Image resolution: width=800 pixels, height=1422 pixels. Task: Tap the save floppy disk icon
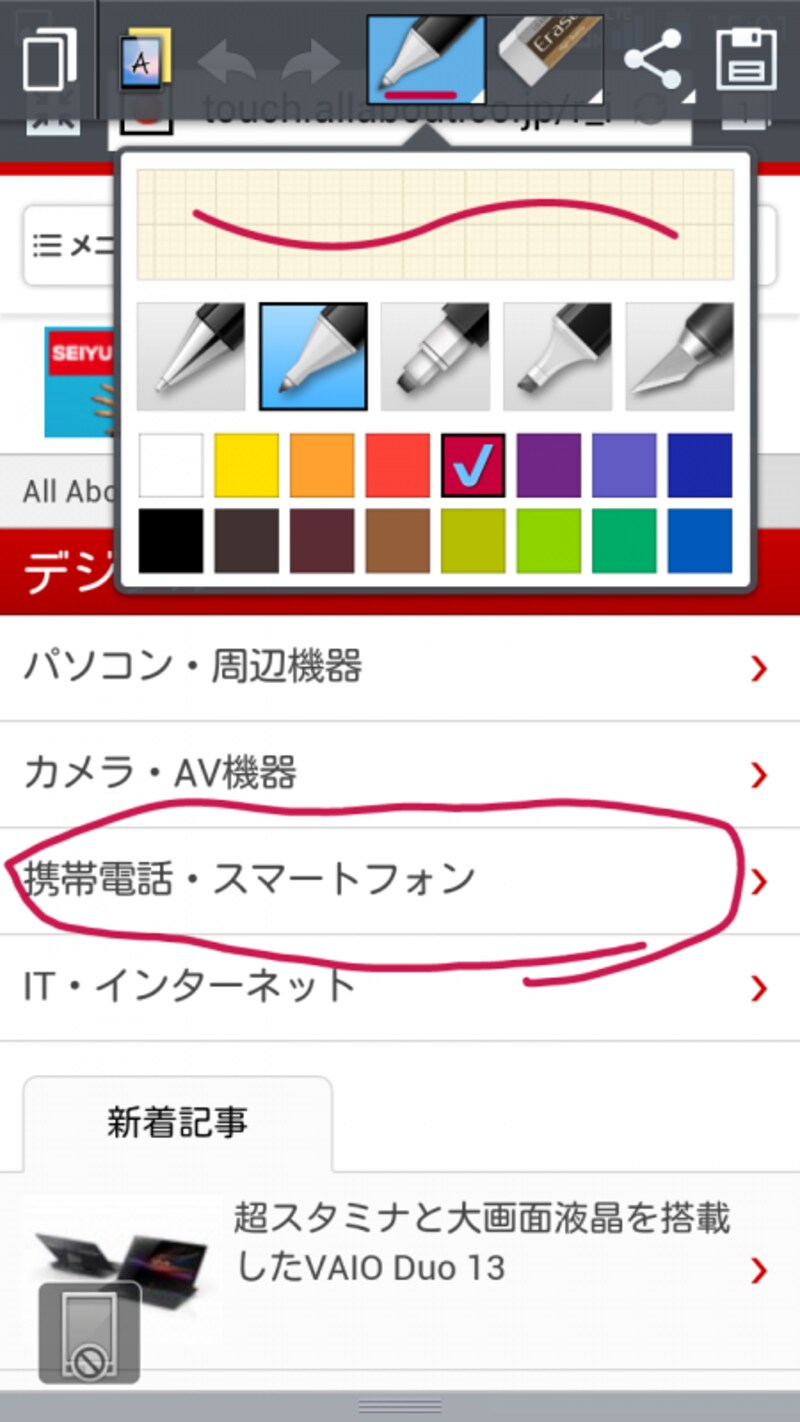point(746,60)
